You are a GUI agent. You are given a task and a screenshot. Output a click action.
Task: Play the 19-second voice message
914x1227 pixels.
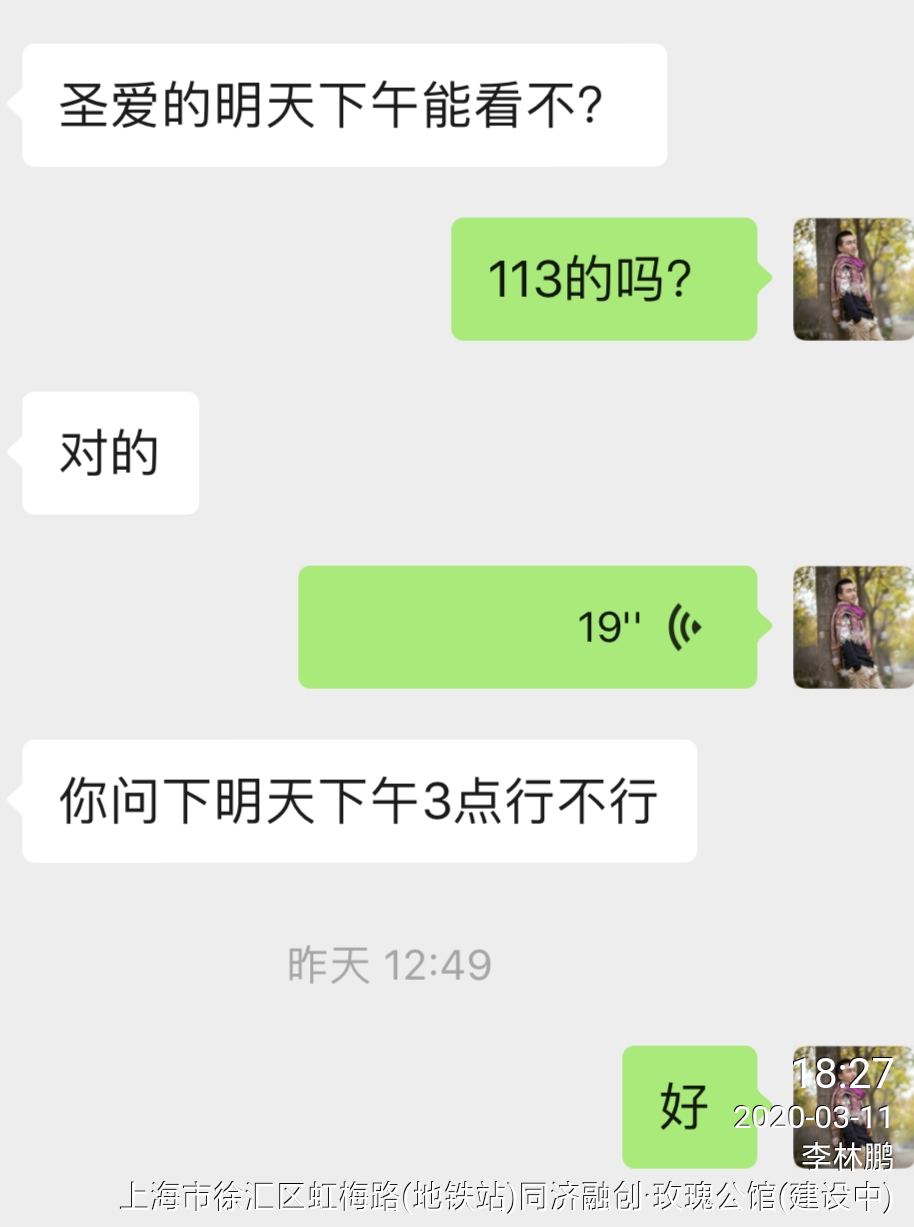(527, 627)
